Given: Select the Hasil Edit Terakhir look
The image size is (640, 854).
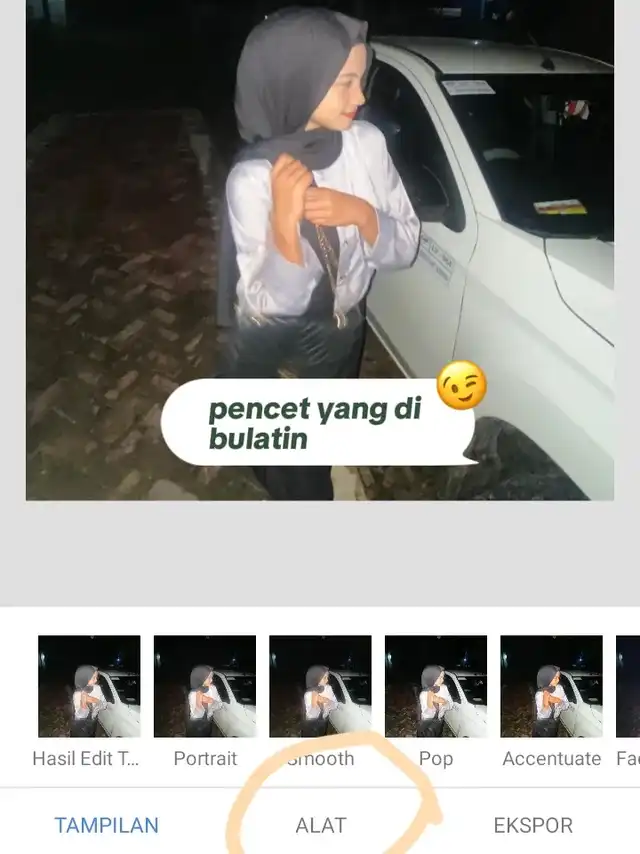Looking at the screenshot, I should tap(89, 687).
